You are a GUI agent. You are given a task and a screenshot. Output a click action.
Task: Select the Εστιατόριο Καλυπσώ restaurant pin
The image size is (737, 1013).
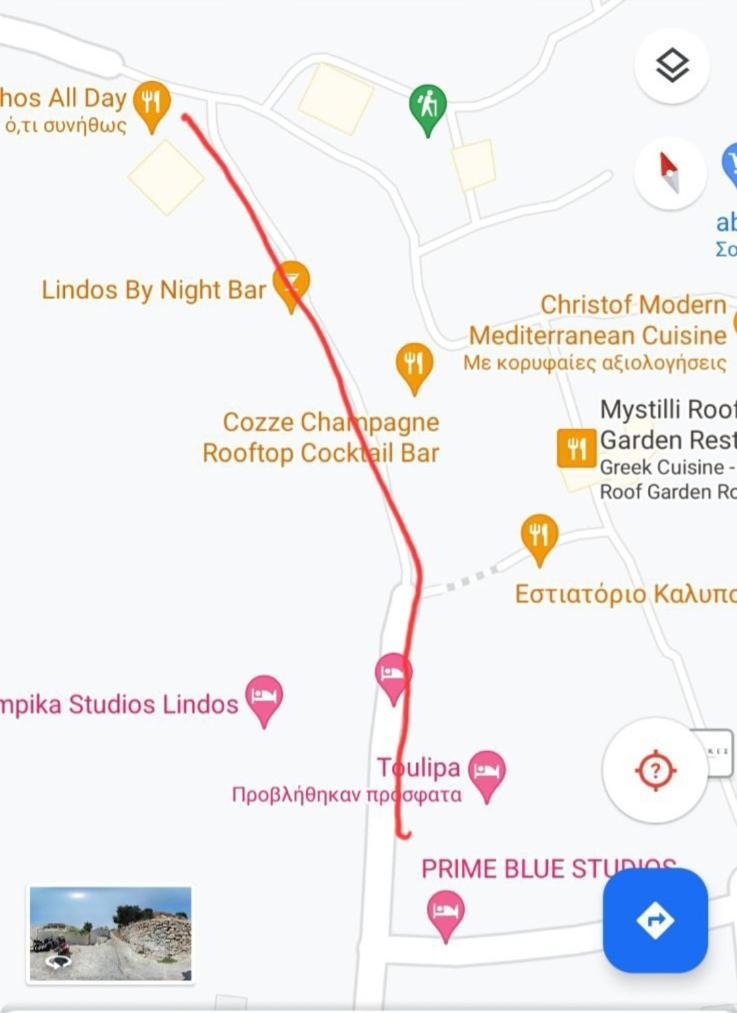[539, 537]
